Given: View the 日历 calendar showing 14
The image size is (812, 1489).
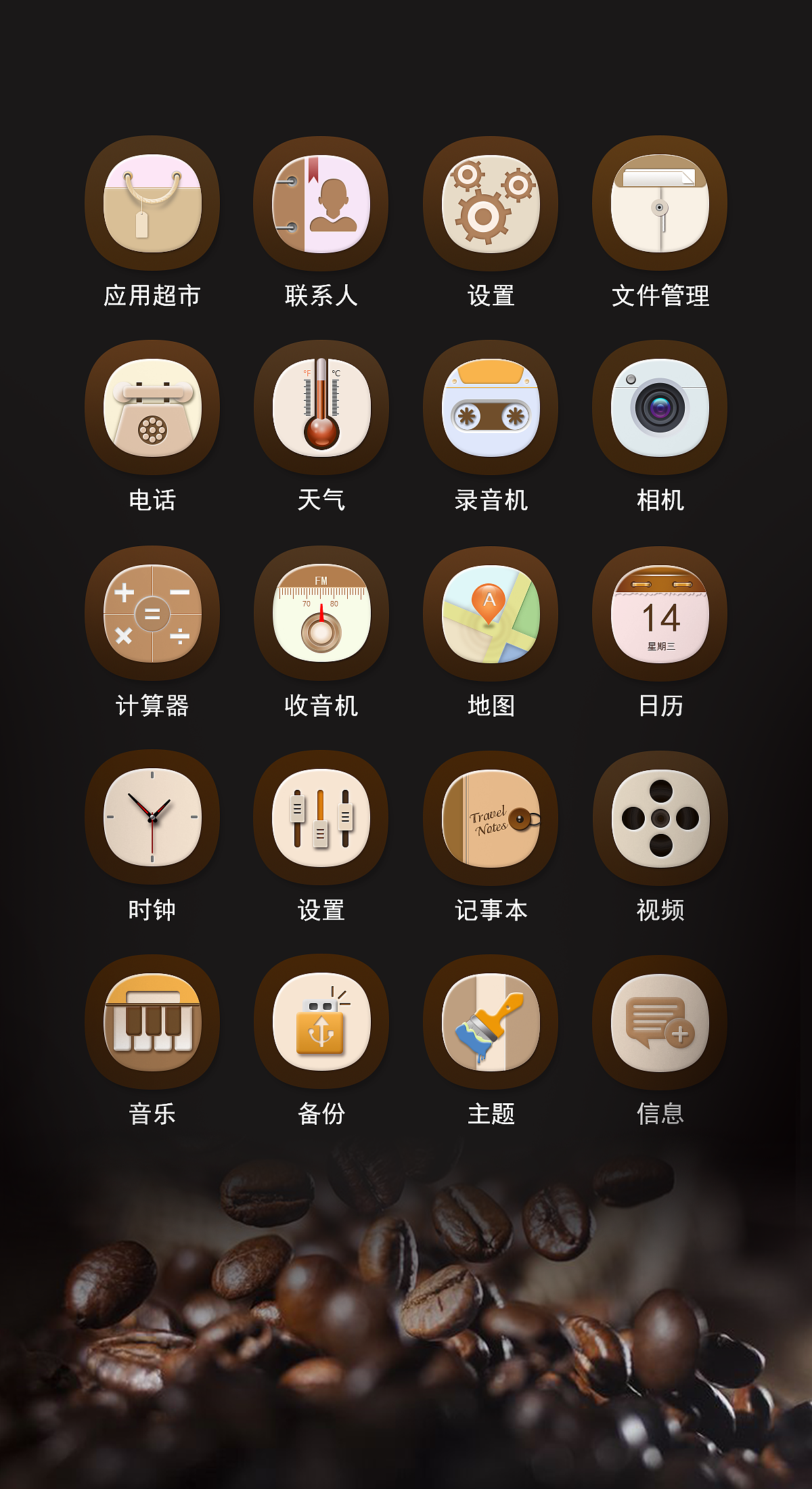Looking at the screenshot, I should [660, 613].
